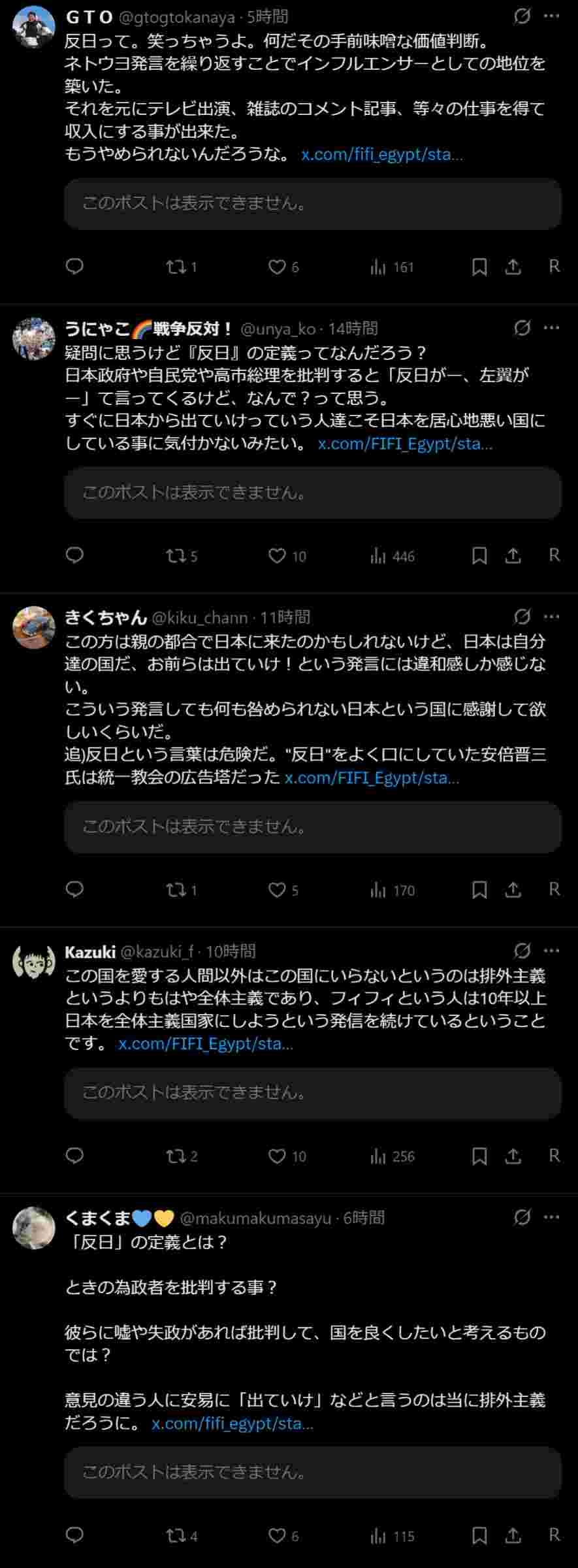Repost うにゃこ's post
The height and width of the screenshot is (1568, 578).
(x=175, y=556)
